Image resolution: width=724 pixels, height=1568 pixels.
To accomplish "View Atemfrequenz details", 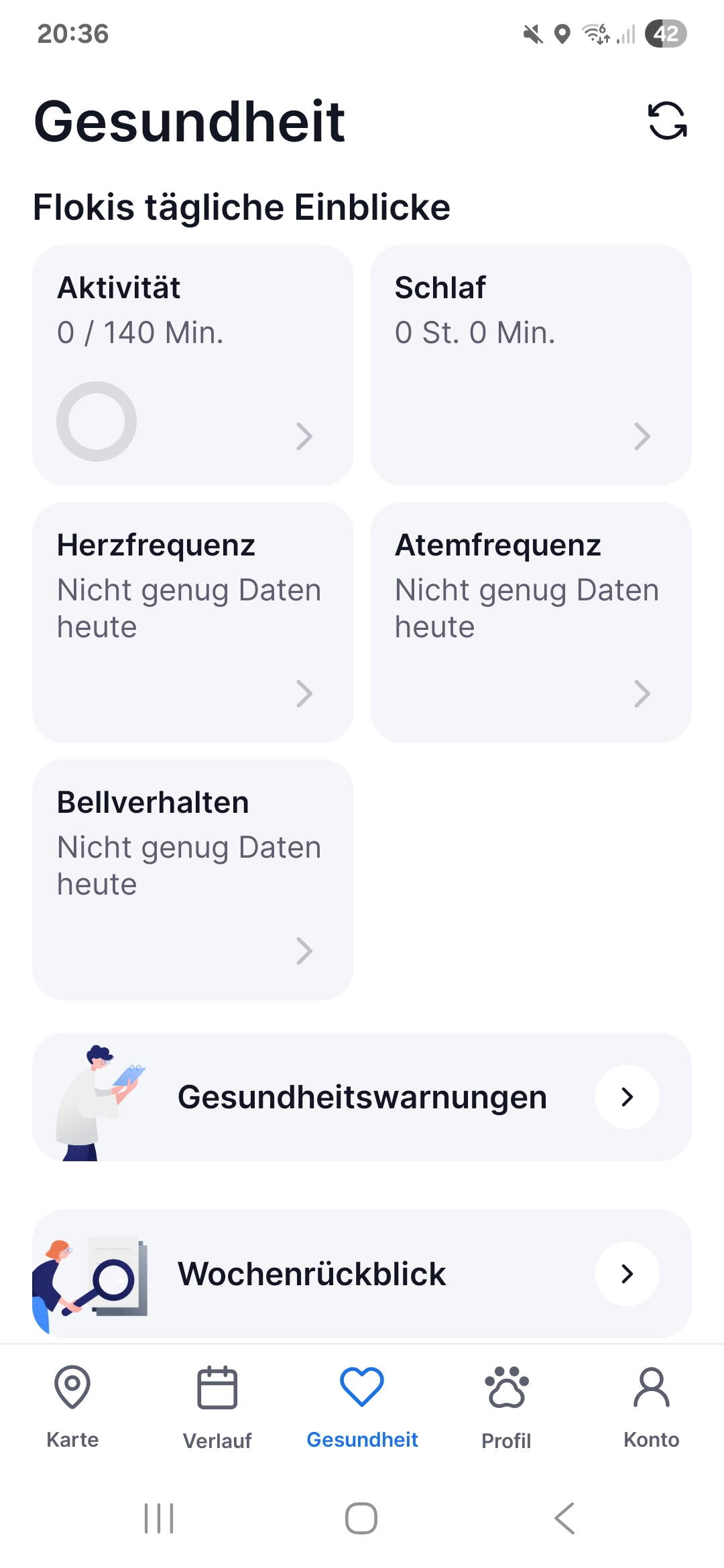I will point(530,622).
